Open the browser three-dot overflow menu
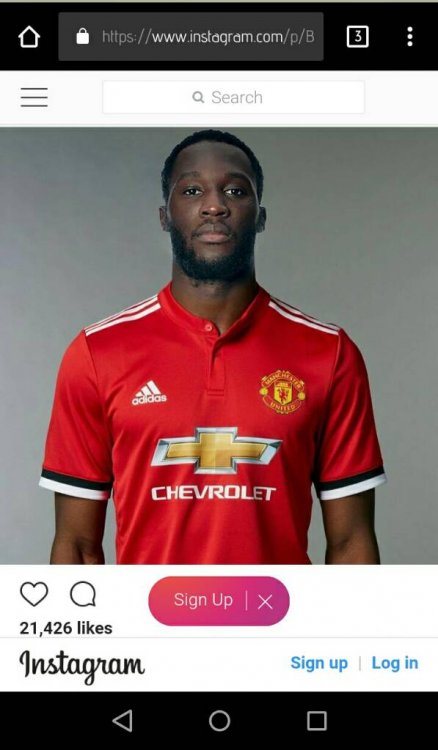 coord(410,37)
